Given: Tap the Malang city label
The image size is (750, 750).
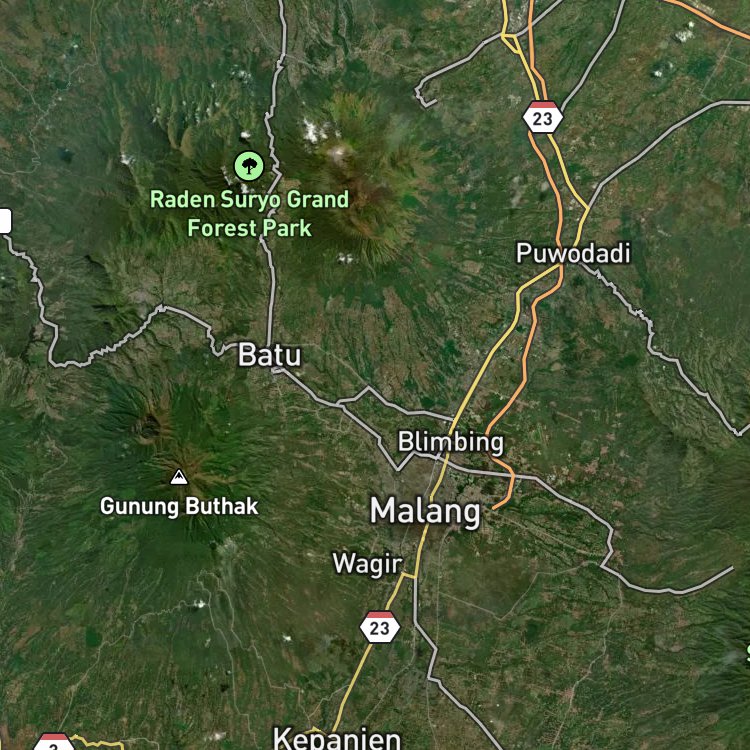Looking at the screenshot, I should tap(425, 512).
